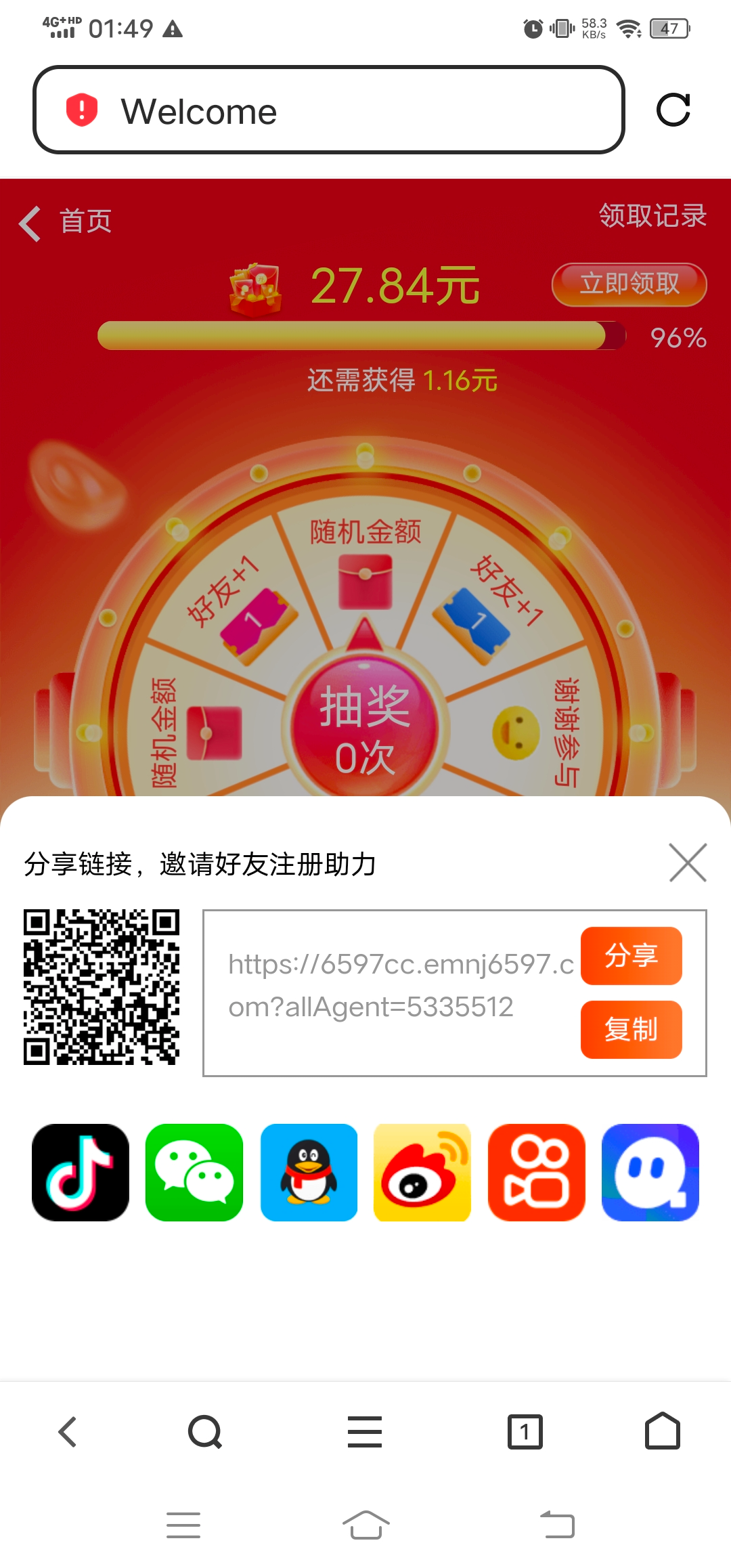The width and height of the screenshot is (731, 1568).
Task: Close the share link panel
Action: point(687,863)
